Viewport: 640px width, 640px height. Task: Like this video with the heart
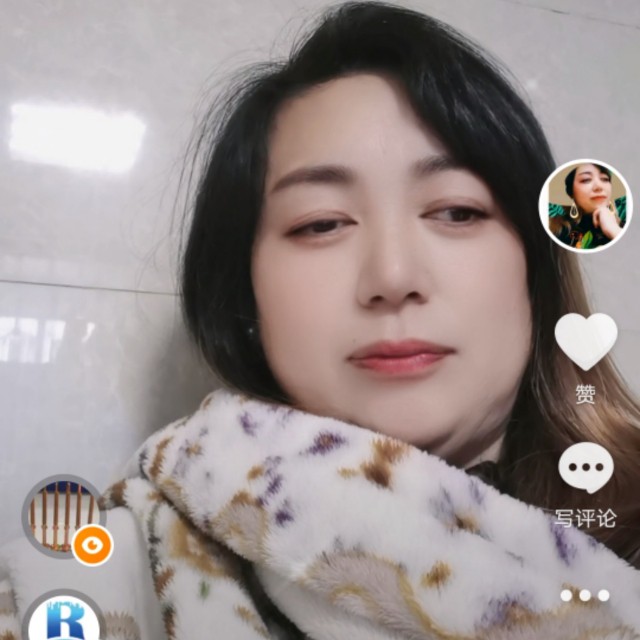(586, 341)
